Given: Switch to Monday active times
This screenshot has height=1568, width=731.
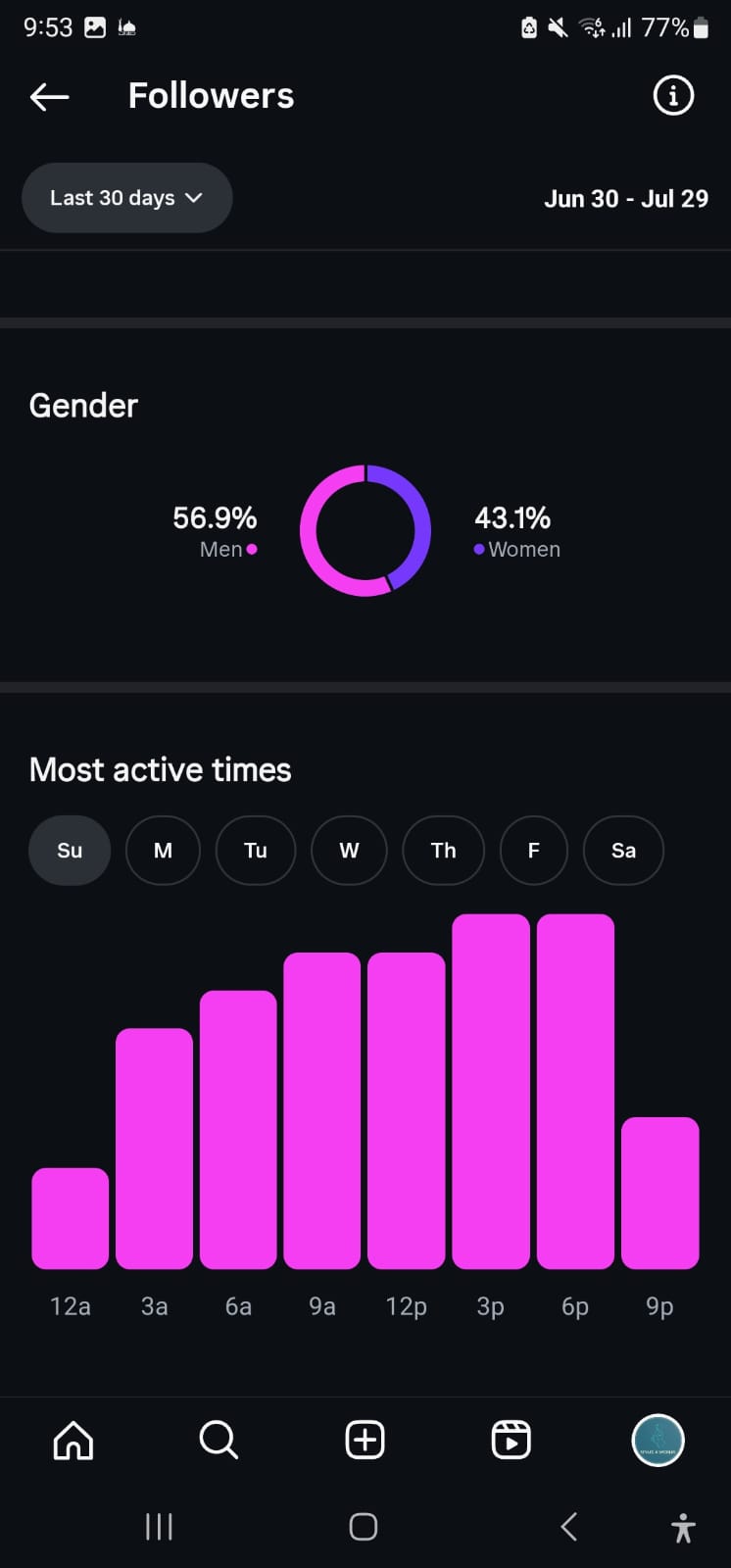Looking at the screenshot, I should pos(163,851).
